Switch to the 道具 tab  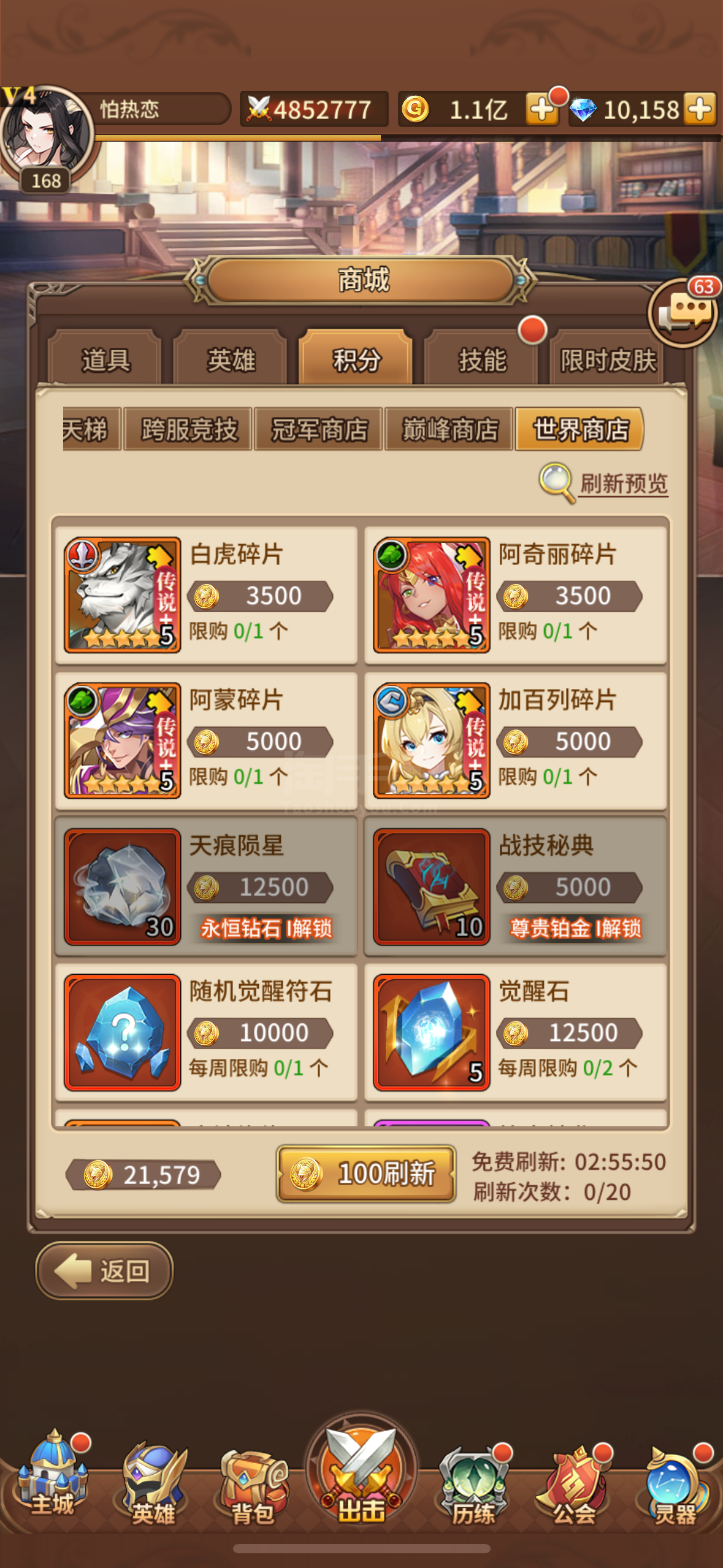click(x=105, y=359)
